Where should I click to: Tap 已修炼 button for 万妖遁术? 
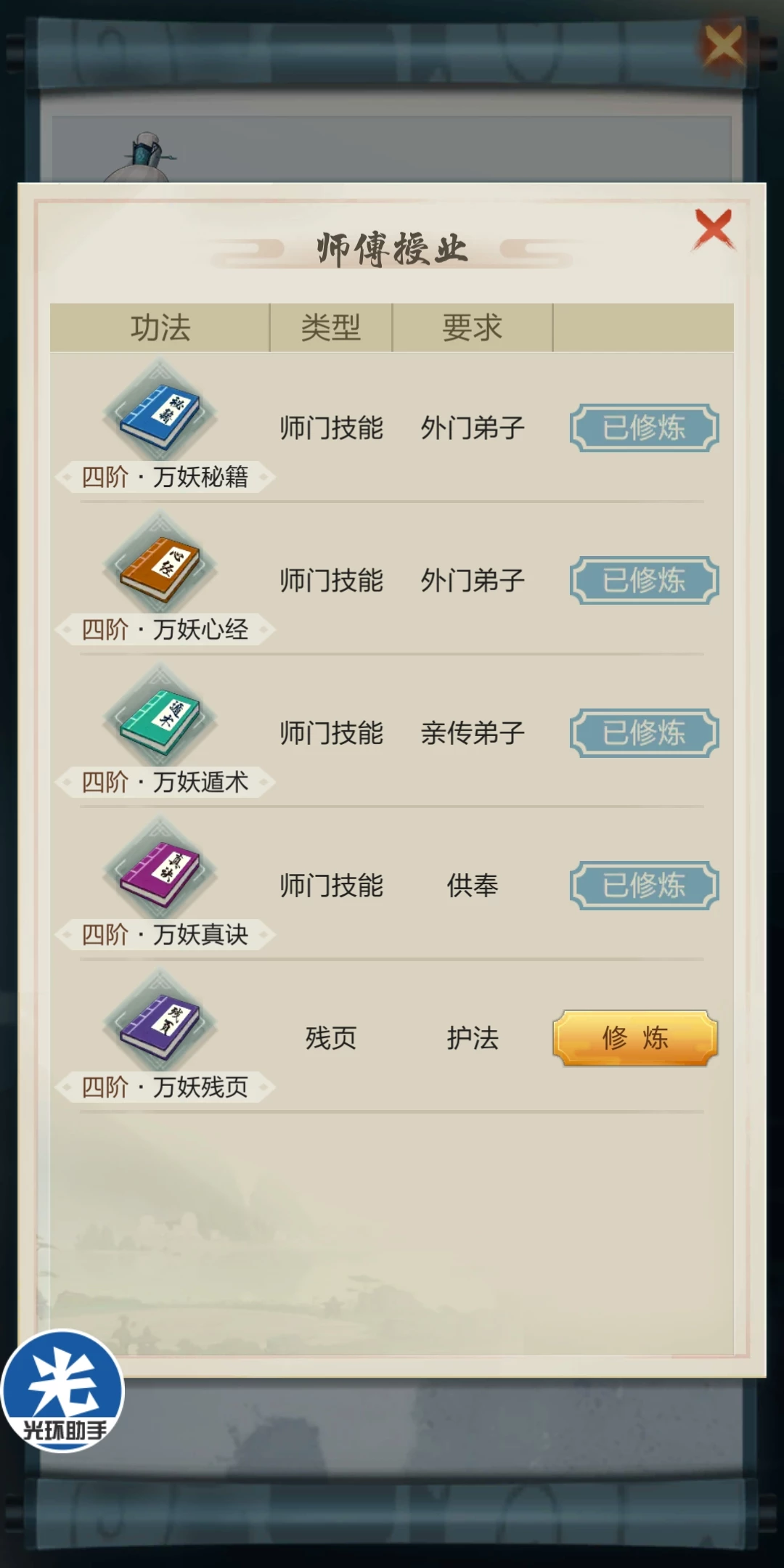pos(644,732)
